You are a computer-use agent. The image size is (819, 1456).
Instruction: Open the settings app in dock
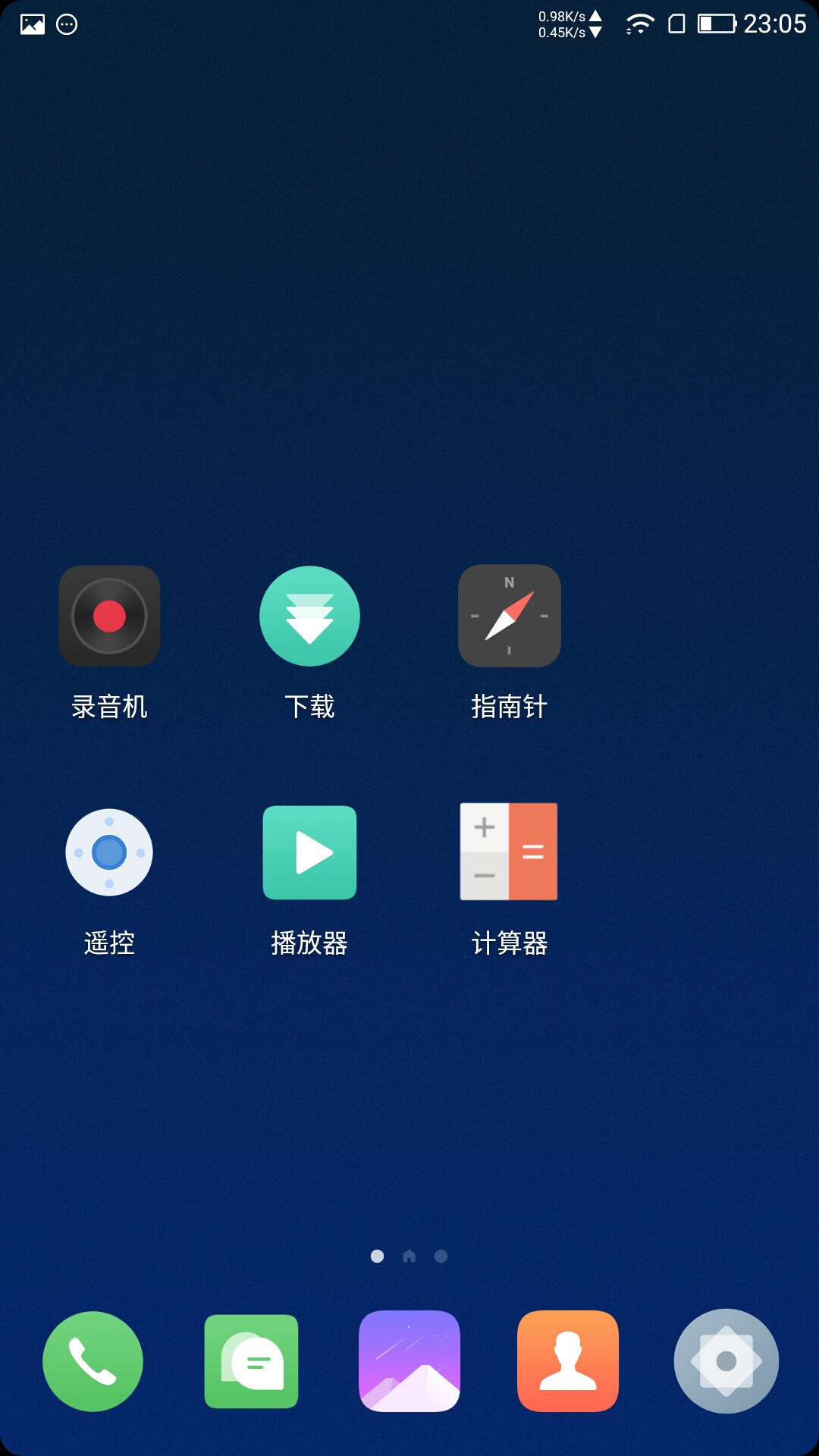(726, 1361)
